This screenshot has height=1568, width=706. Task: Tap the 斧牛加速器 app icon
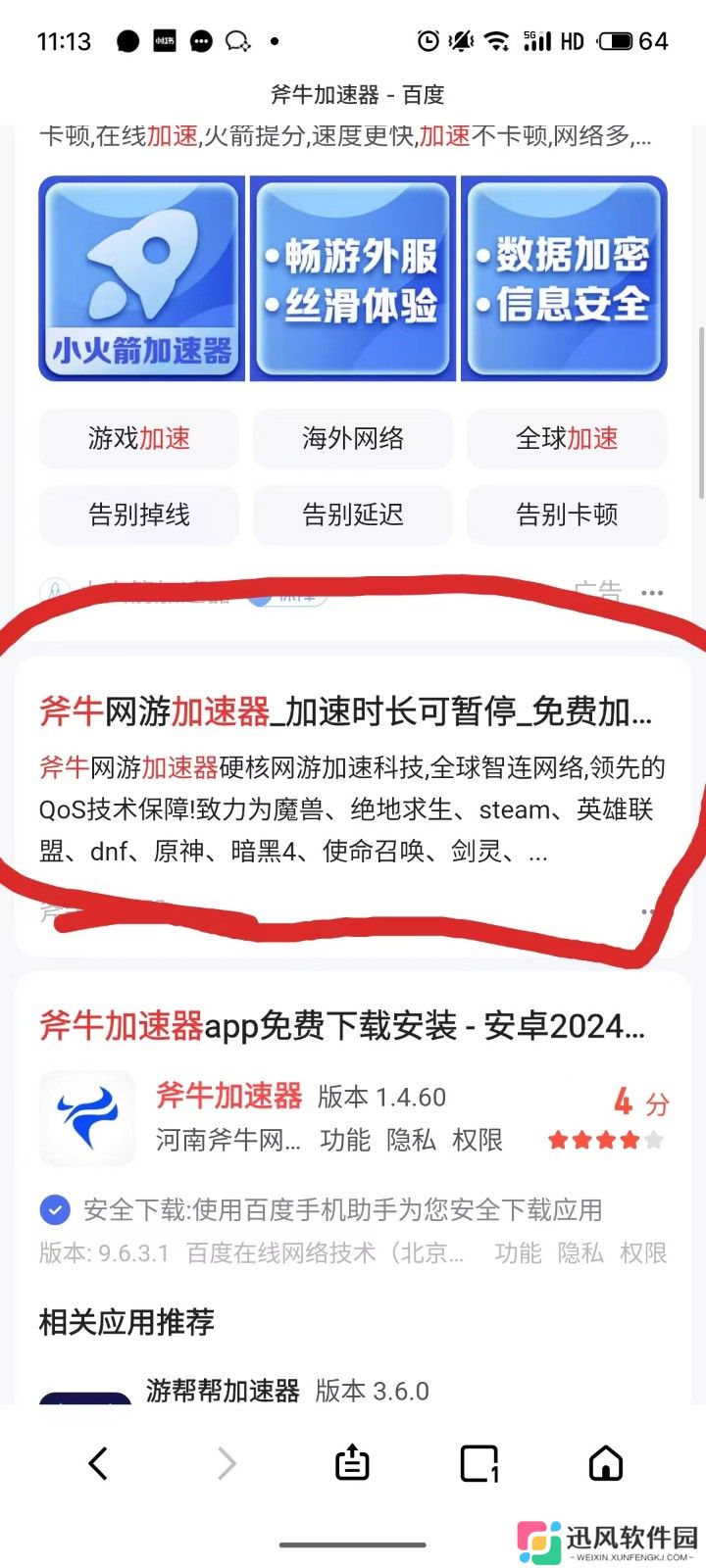(x=87, y=1118)
